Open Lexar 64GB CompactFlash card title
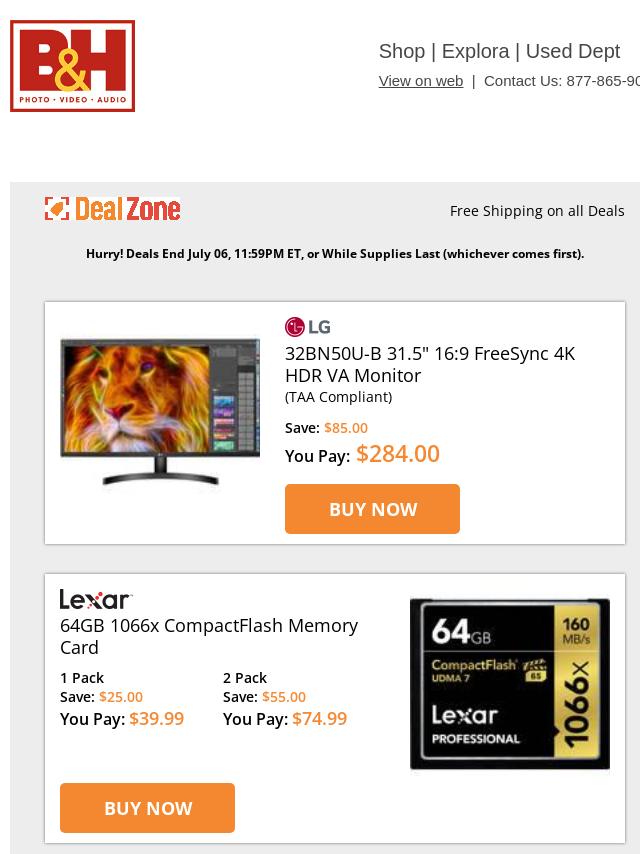Viewport: 640px width, 854px height. click(208, 636)
